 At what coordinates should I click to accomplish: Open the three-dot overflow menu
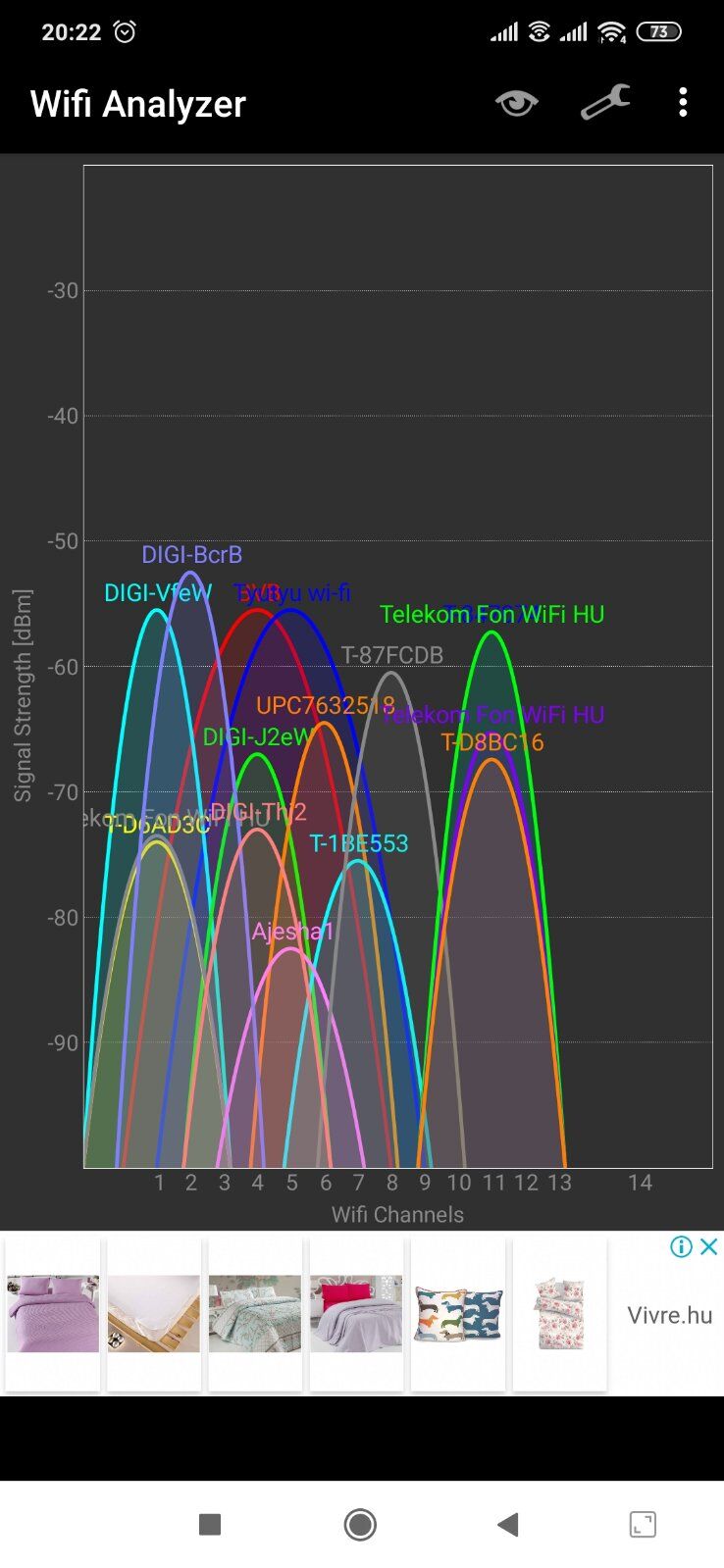(683, 103)
